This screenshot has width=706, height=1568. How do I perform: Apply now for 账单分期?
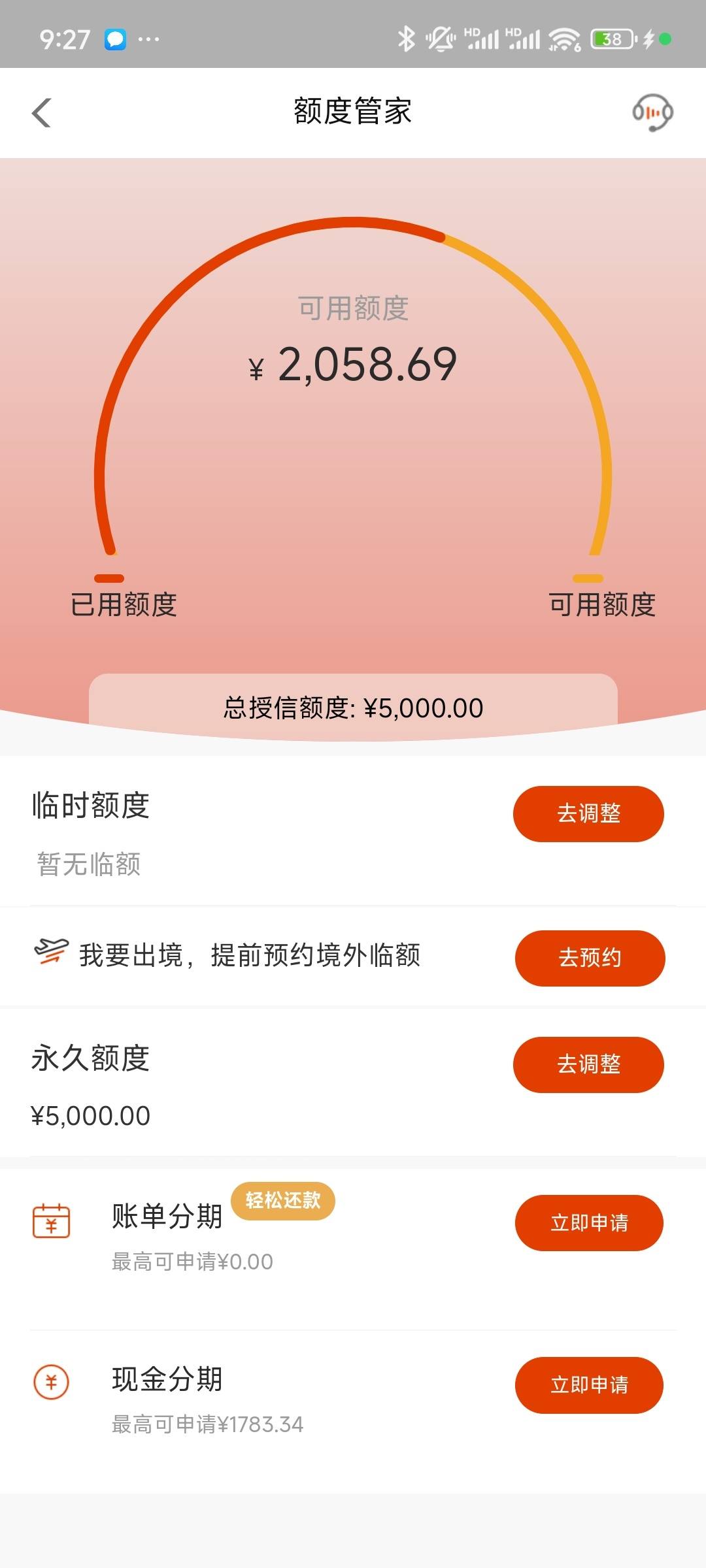589,1222
